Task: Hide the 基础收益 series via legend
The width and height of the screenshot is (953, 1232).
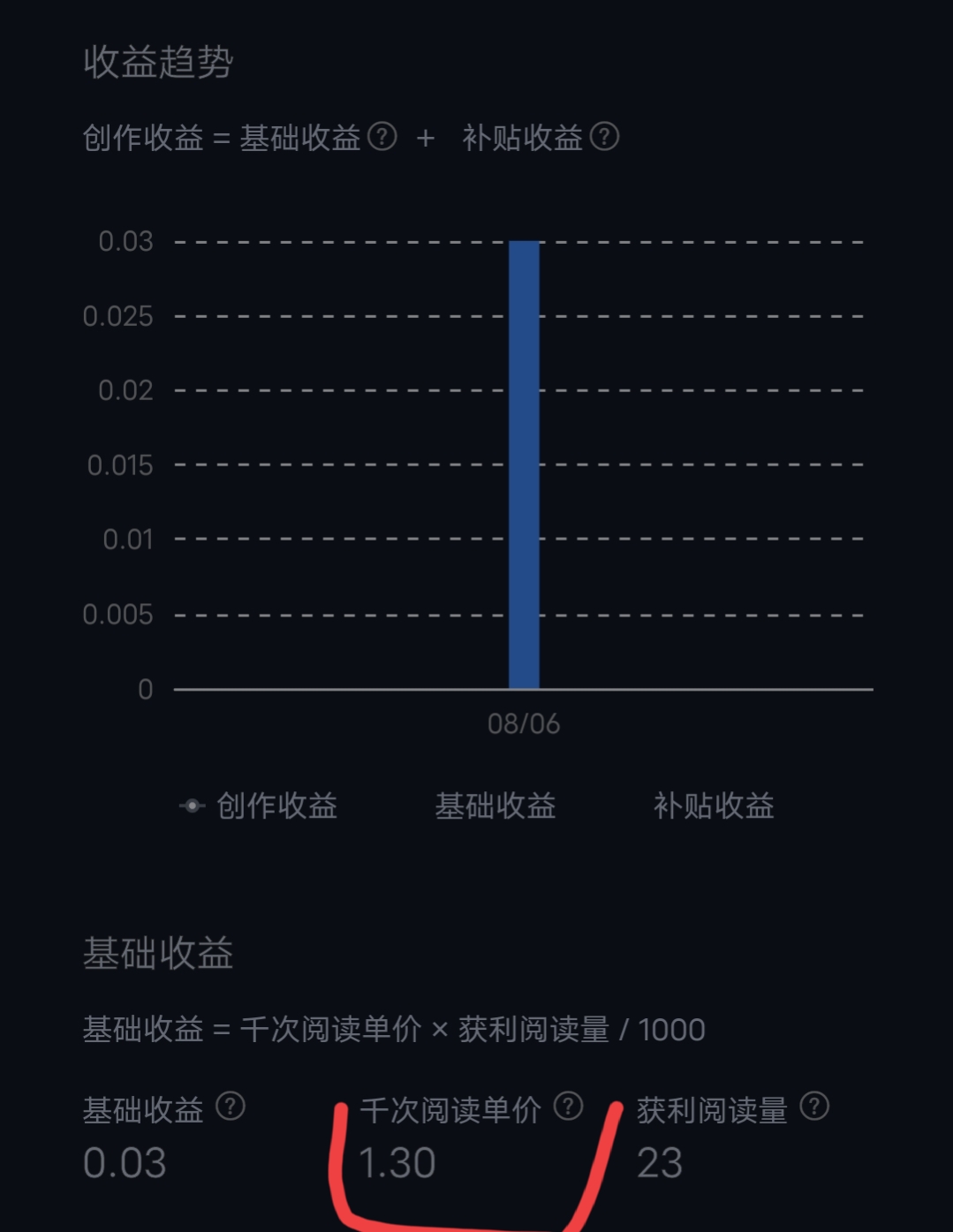Action: [495, 805]
